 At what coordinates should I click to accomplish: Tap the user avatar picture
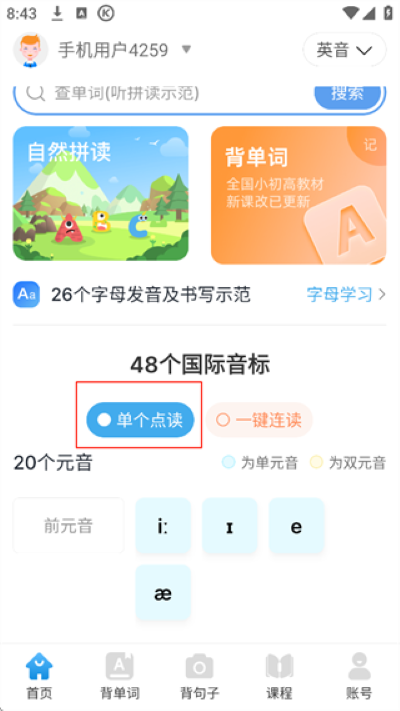(30, 50)
